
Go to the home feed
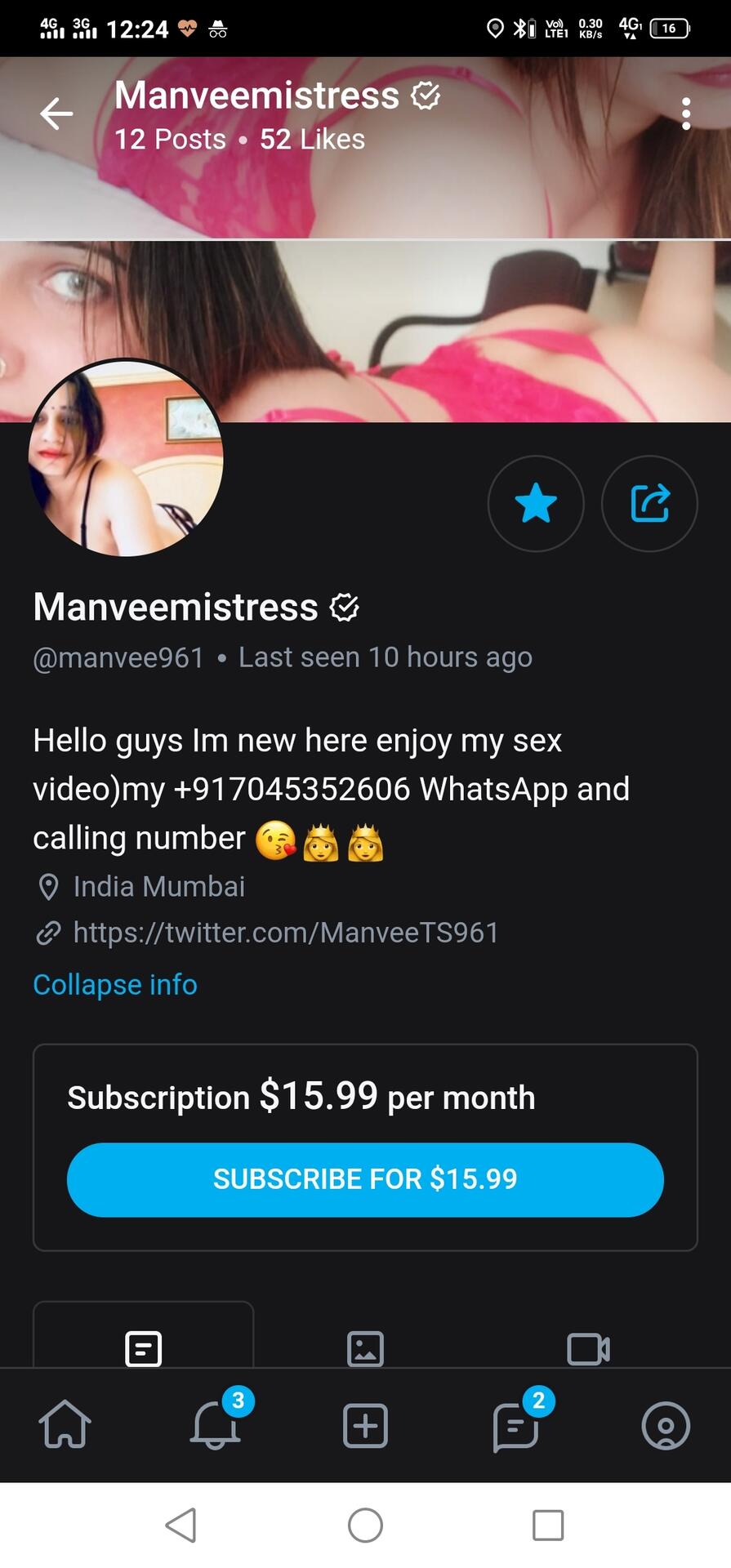pyautogui.click(x=65, y=1425)
